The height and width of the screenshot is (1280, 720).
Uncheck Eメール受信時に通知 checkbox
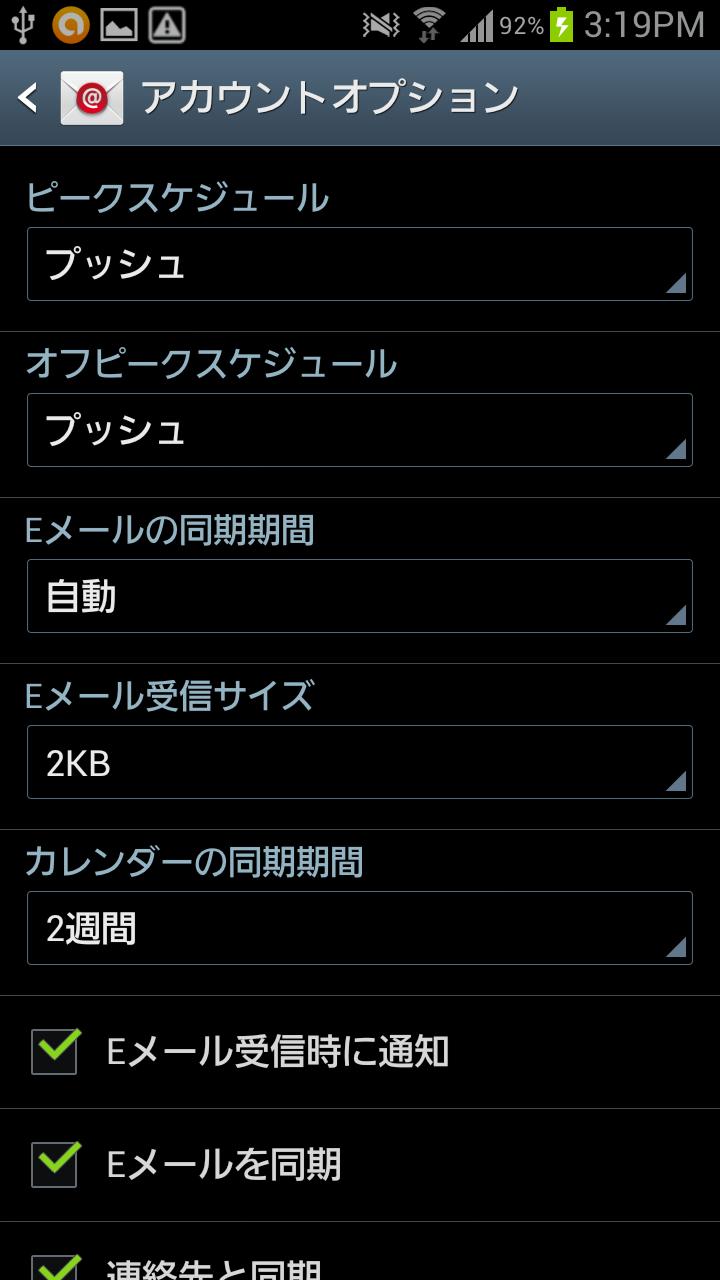point(55,1051)
